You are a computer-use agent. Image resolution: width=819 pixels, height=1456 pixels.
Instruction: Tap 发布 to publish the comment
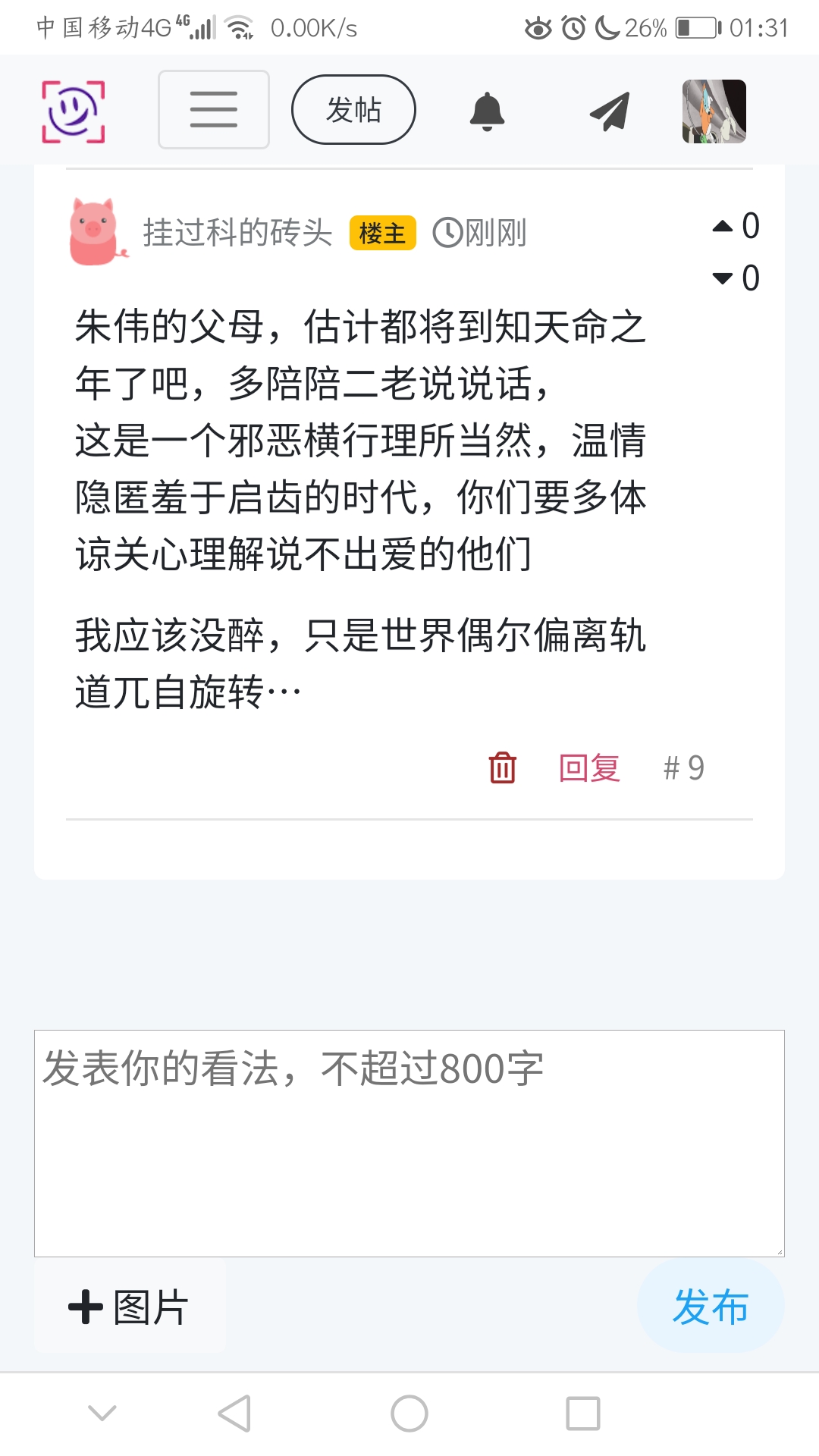click(x=711, y=1307)
